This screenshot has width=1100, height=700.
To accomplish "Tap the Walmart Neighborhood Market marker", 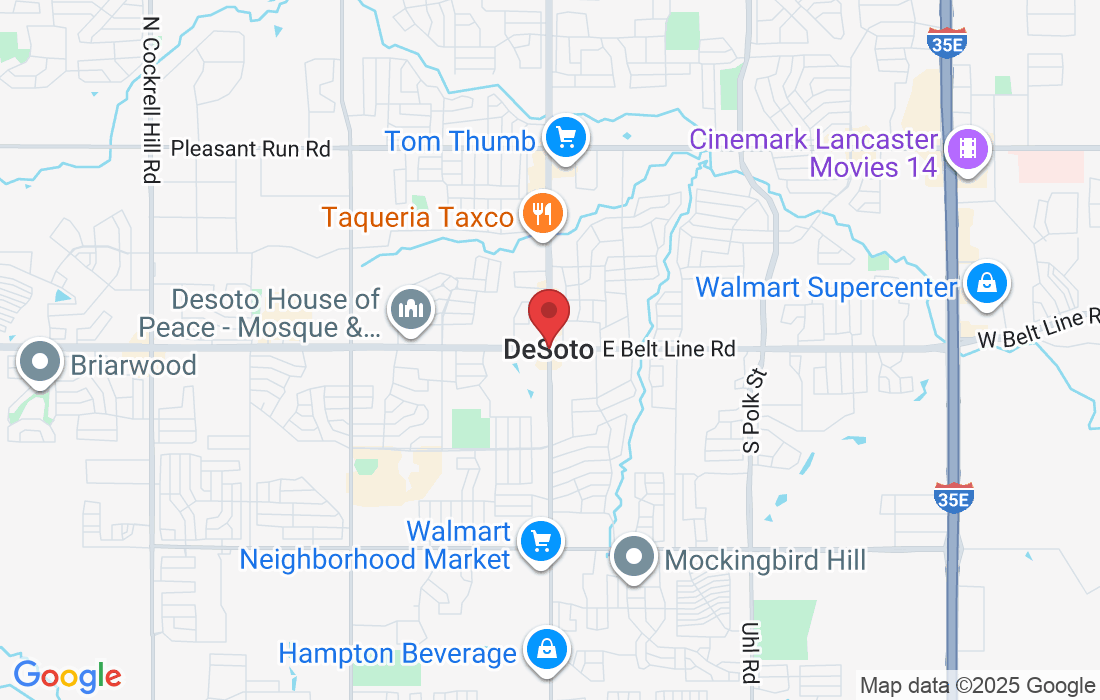I will [541, 543].
